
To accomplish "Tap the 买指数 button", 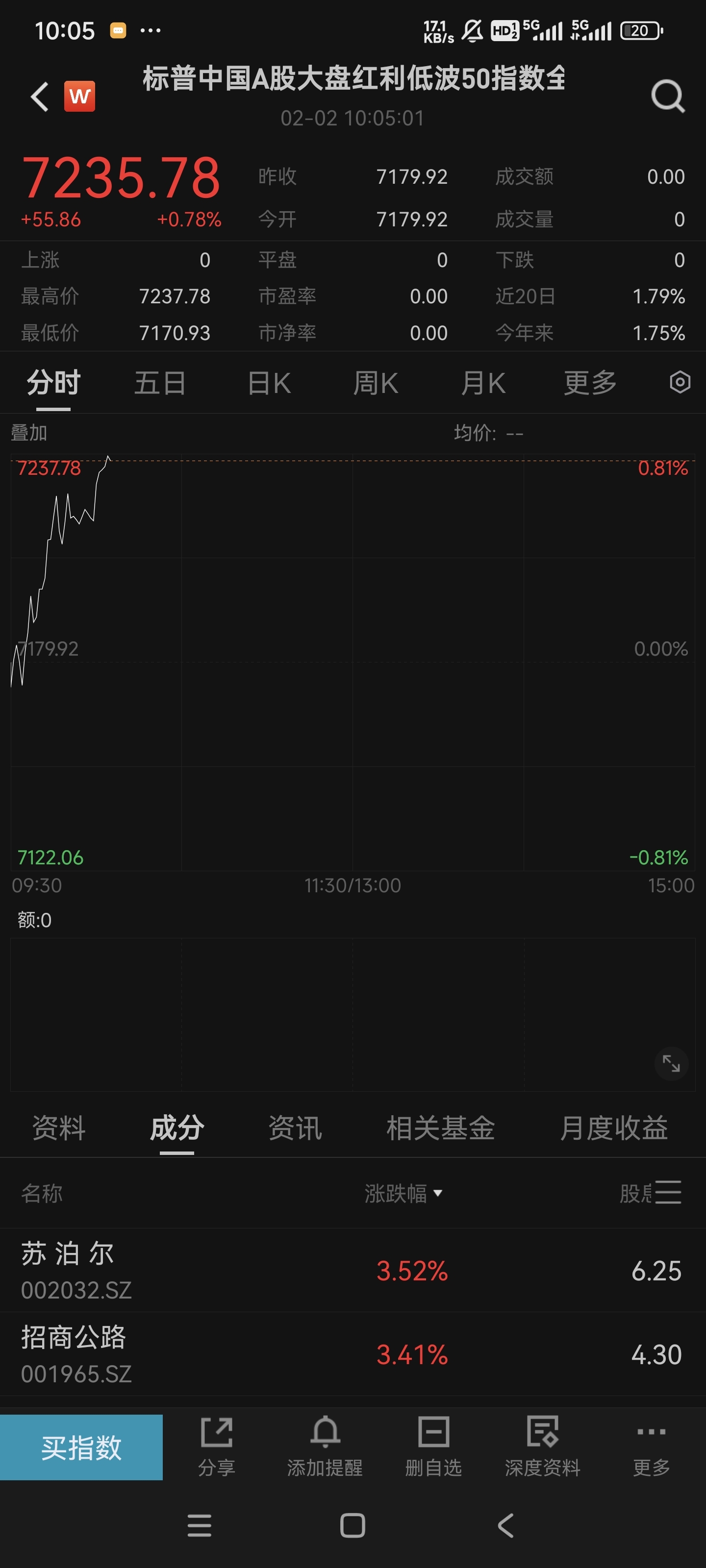I will [x=81, y=1447].
